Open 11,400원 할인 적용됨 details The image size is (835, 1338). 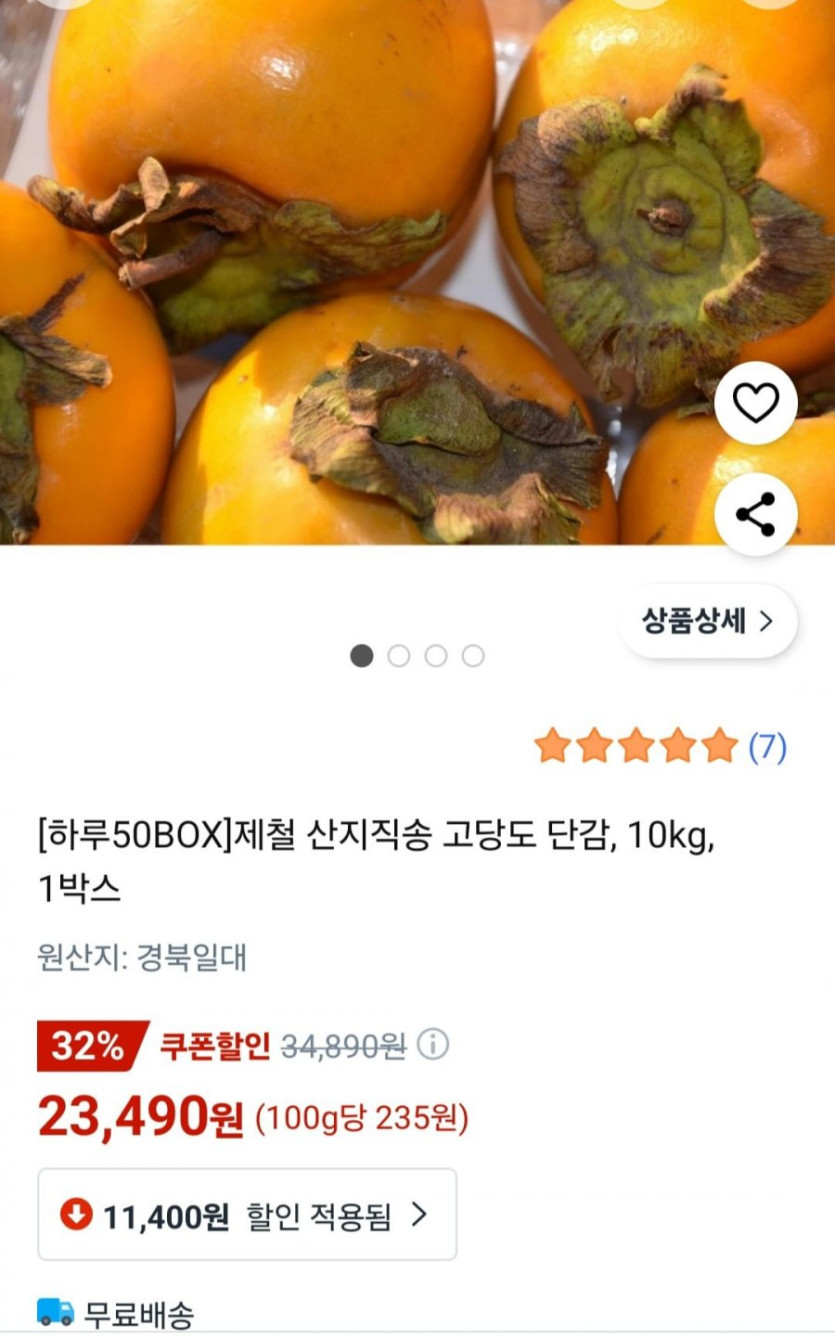pos(247,1215)
